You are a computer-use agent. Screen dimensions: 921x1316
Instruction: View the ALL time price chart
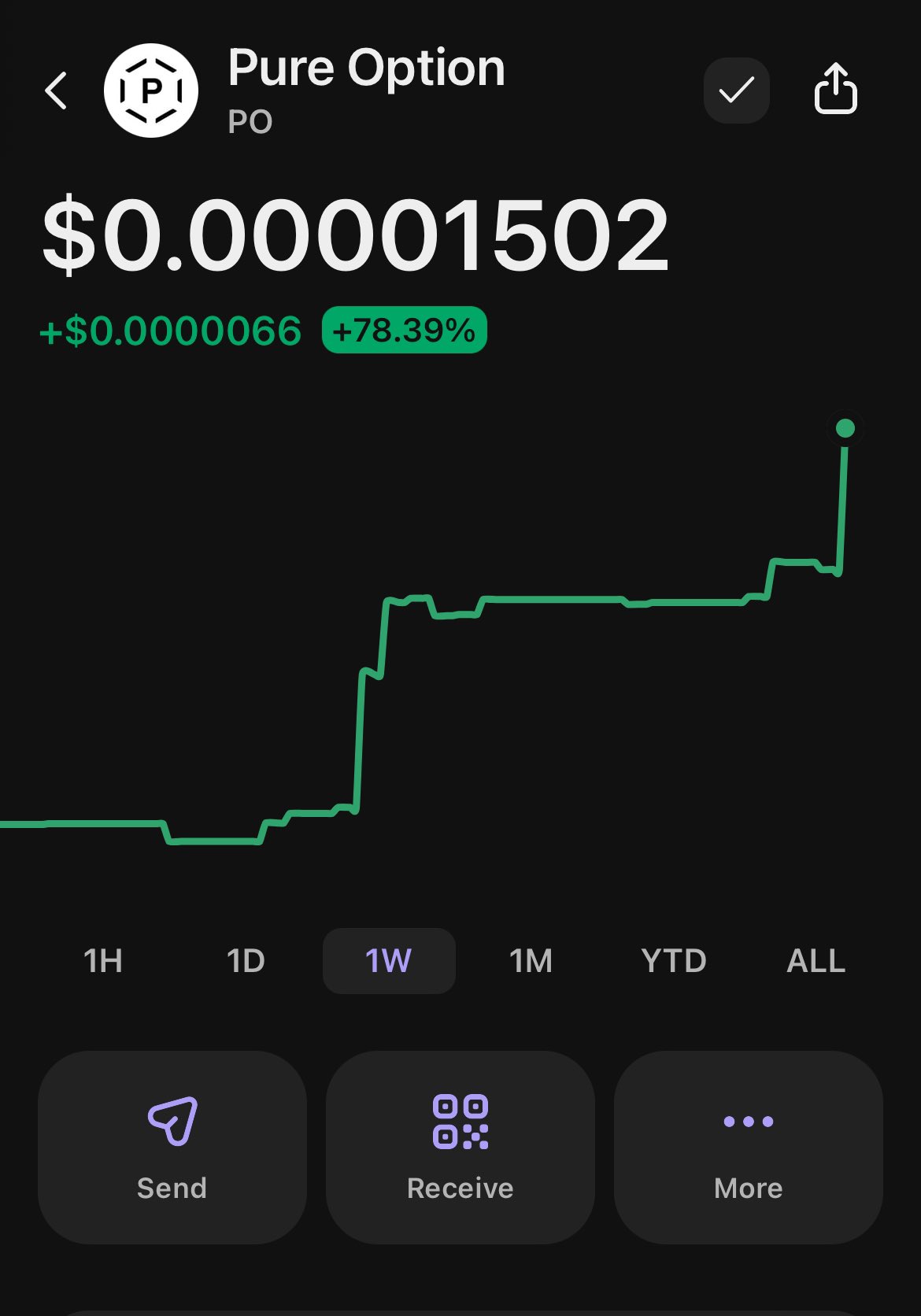pos(816,961)
